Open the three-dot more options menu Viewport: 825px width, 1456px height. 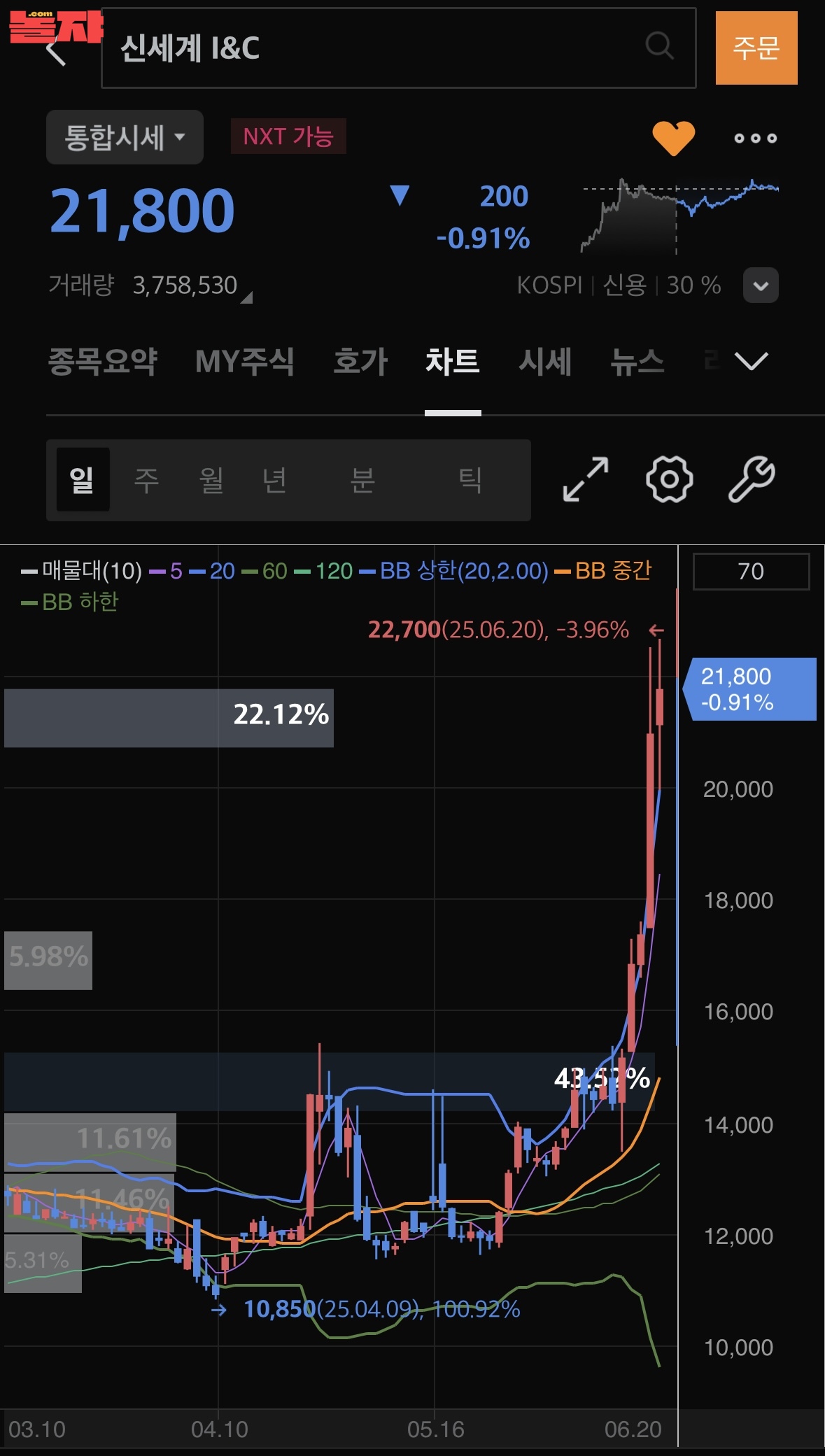tap(755, 138)
